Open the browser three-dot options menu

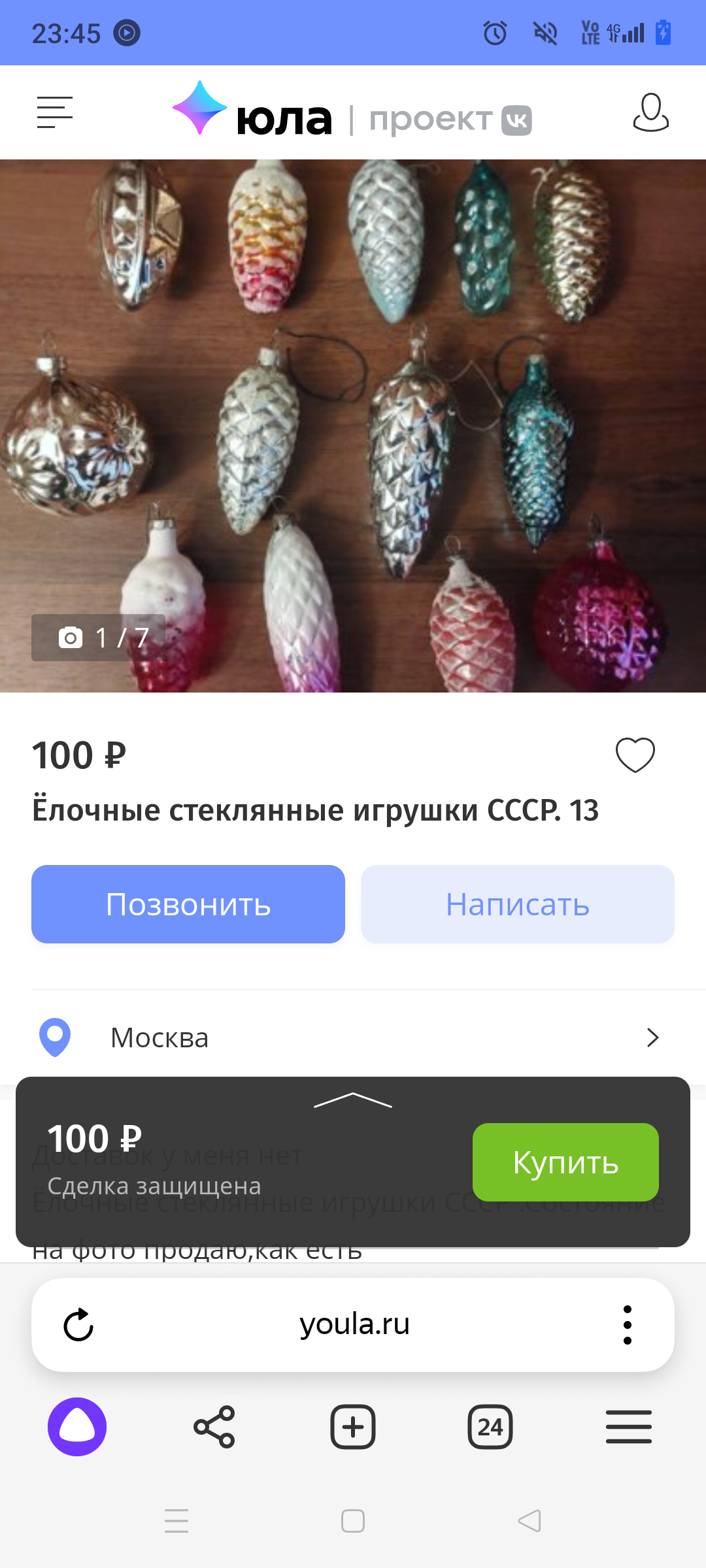[628, 1325]
